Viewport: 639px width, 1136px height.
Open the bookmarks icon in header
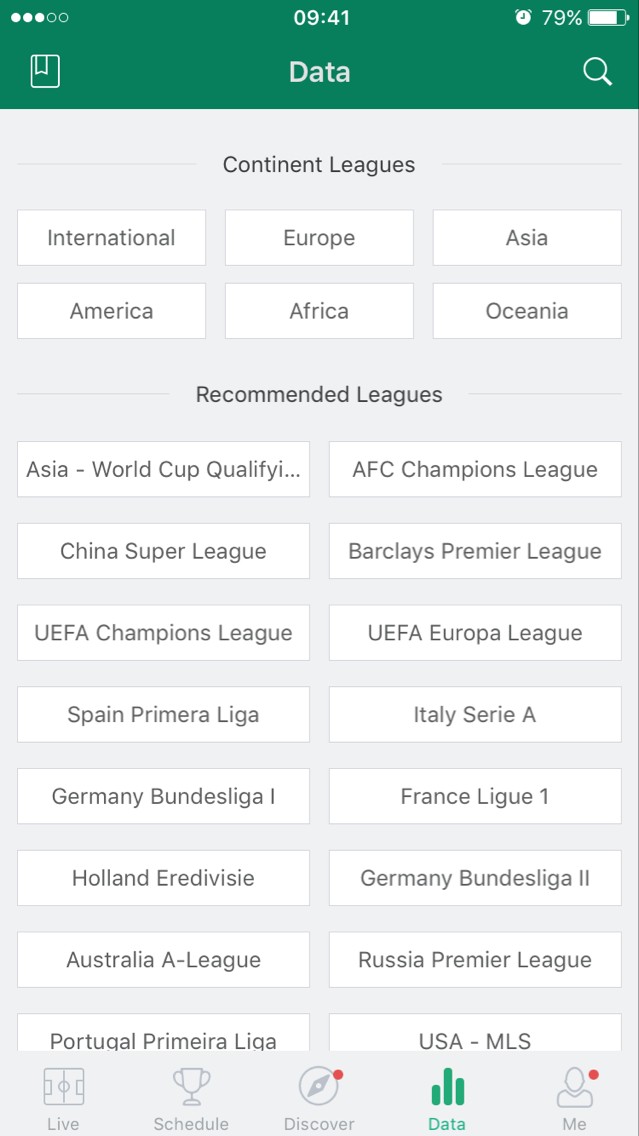click(x=45, y=72)
